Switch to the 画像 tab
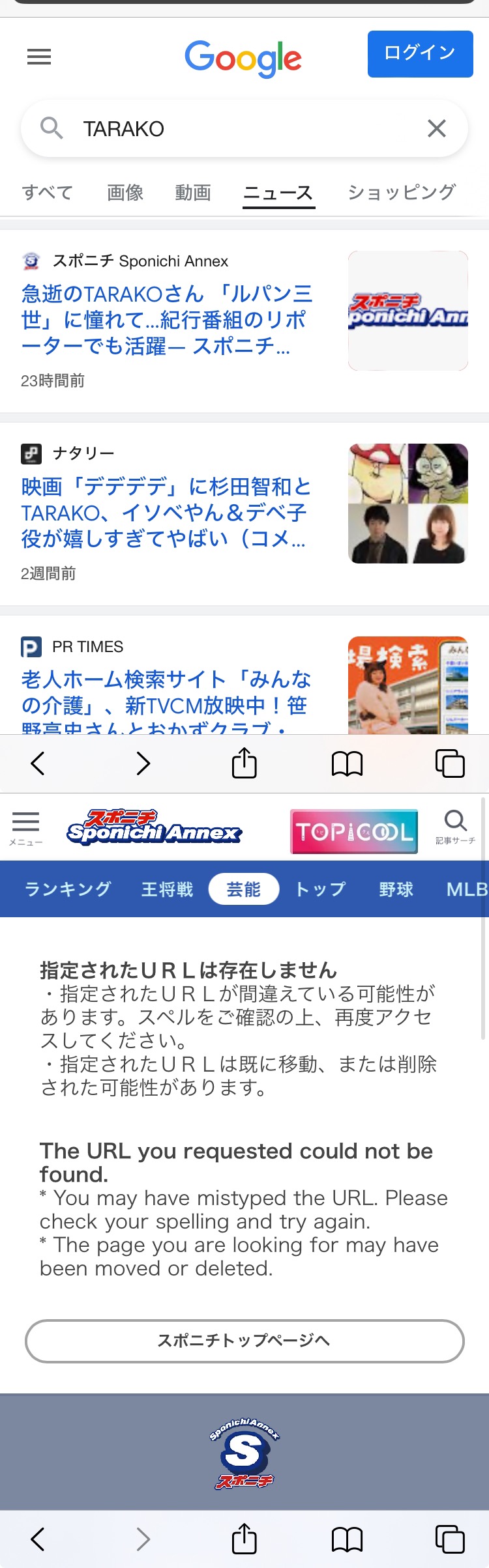The image size is (489, 1568). 125,193
